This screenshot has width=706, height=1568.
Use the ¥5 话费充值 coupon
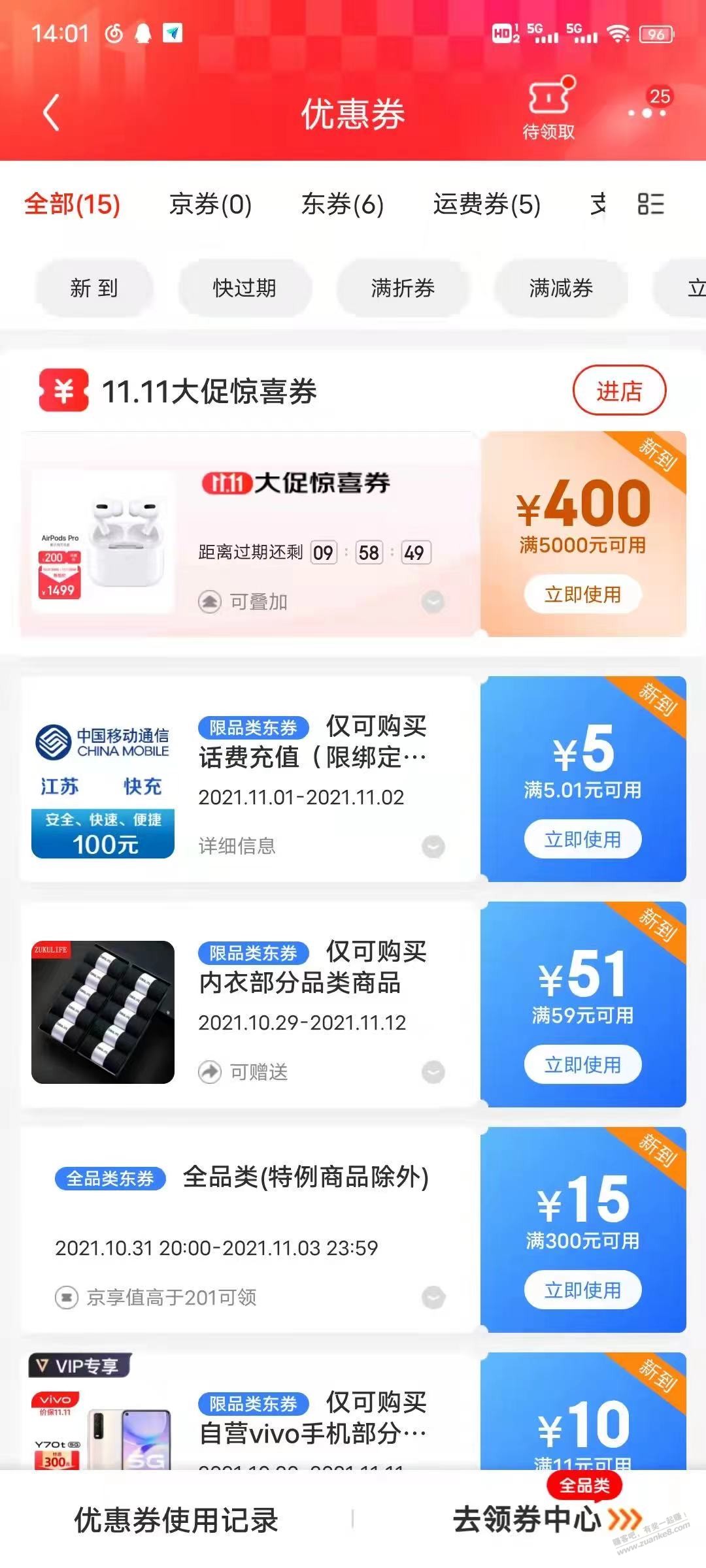point(582,840)
